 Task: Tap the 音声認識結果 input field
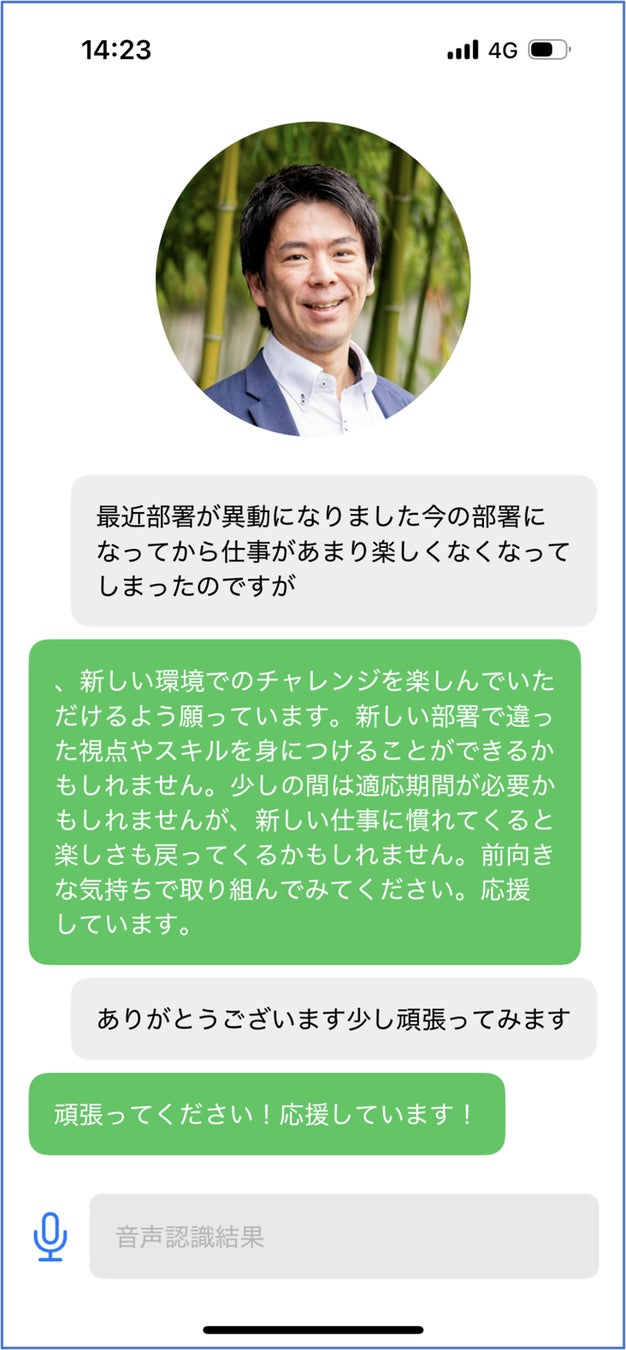click(x=343, y=1236)
